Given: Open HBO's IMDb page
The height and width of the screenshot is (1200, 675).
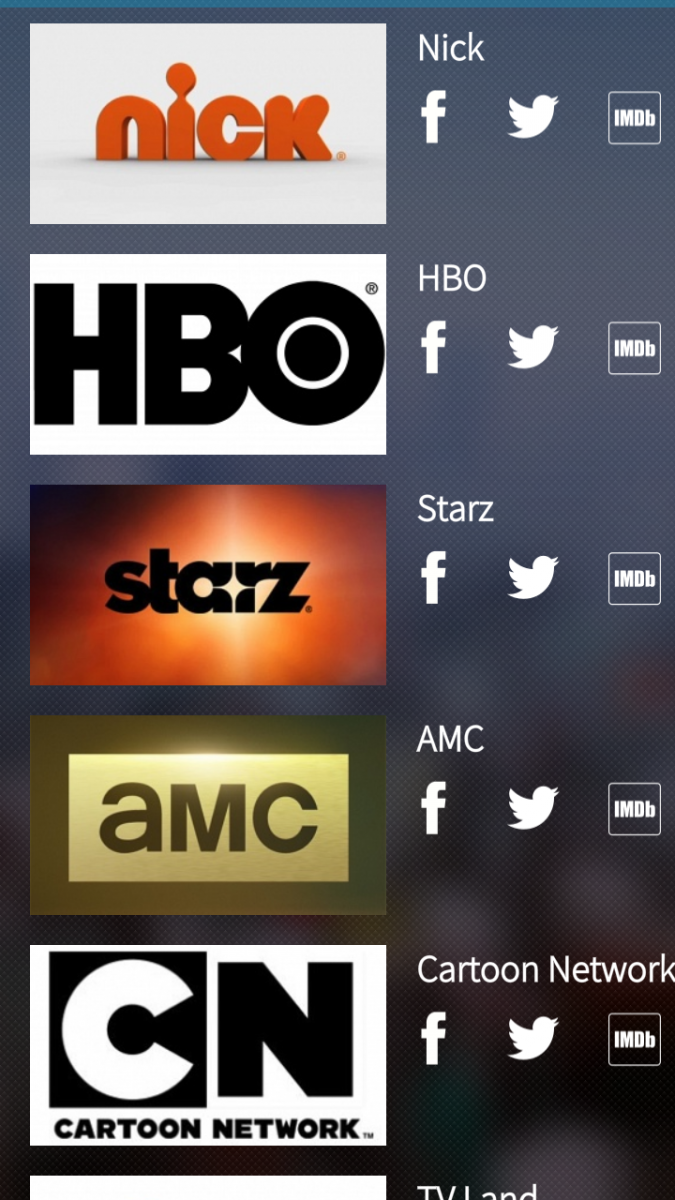Looking at the screenshot, I should pos(634,348).
